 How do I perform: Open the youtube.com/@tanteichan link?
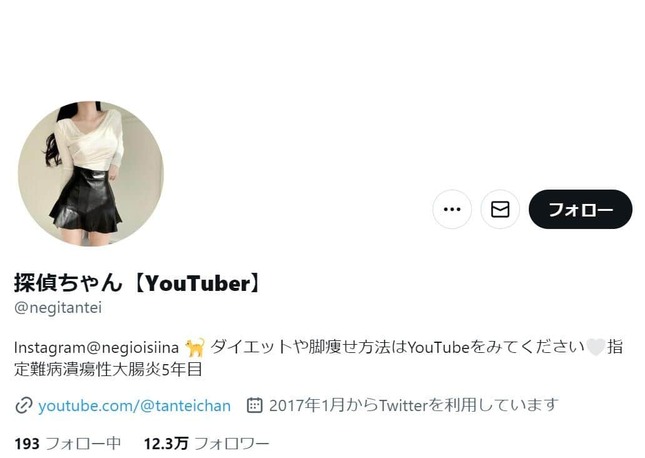point(134,405)
